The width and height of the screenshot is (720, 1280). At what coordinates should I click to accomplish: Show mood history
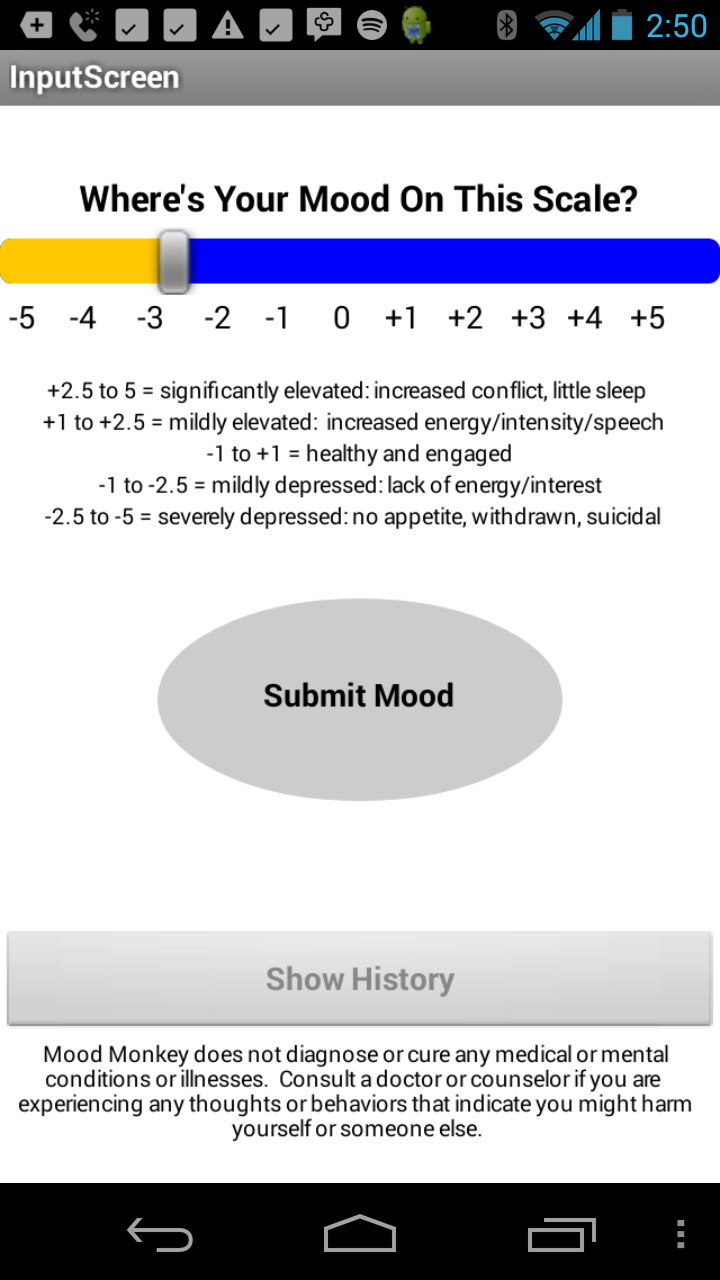coord(360,978)
